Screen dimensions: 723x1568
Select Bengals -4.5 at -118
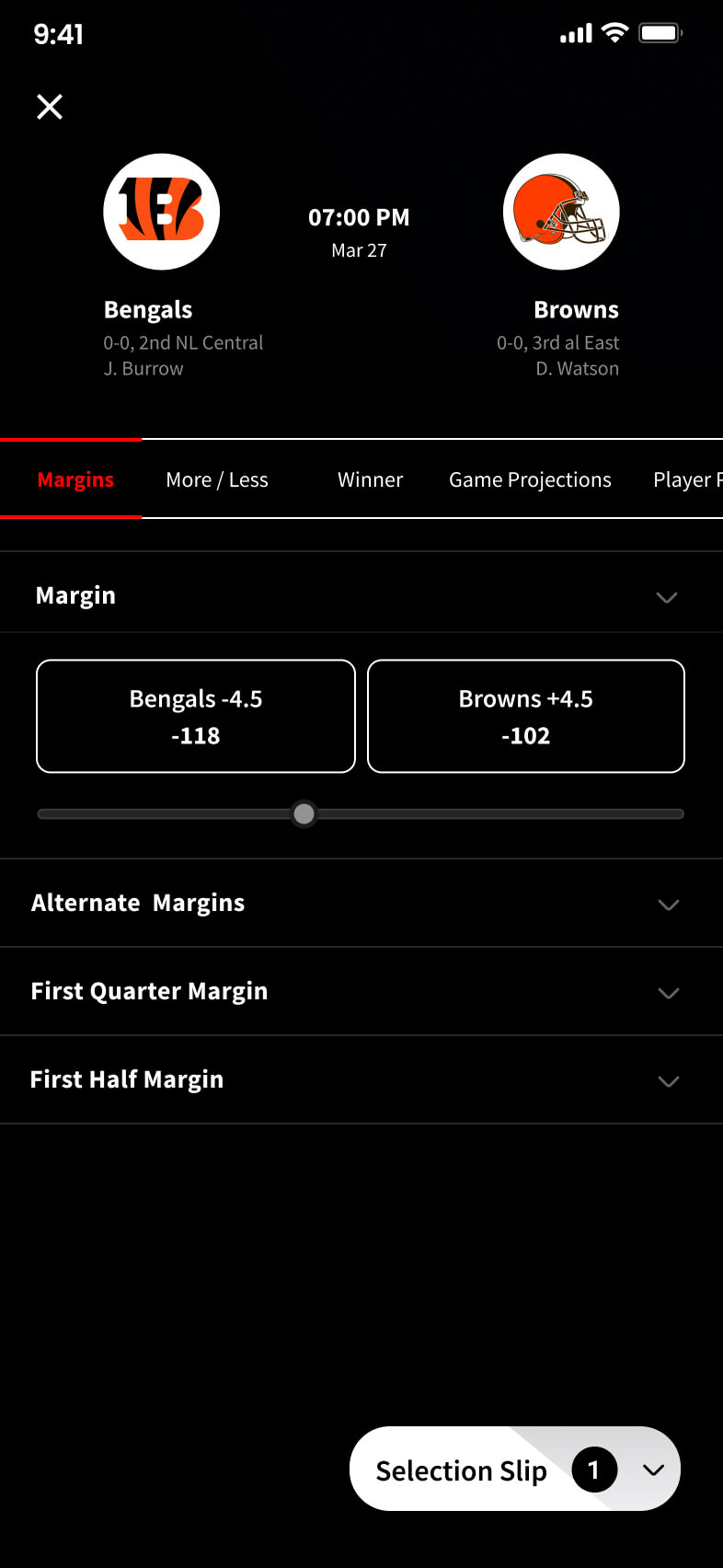point(196,716)
